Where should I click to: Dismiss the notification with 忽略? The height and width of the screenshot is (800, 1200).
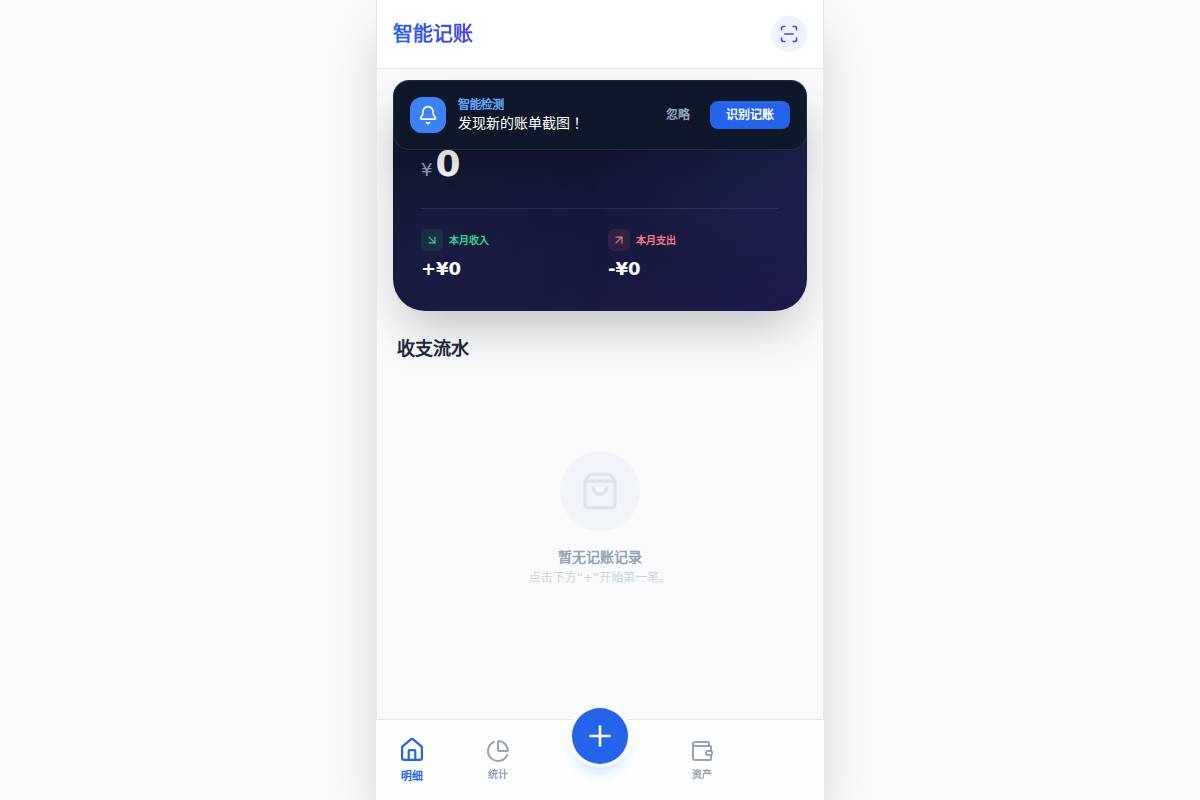678,115
